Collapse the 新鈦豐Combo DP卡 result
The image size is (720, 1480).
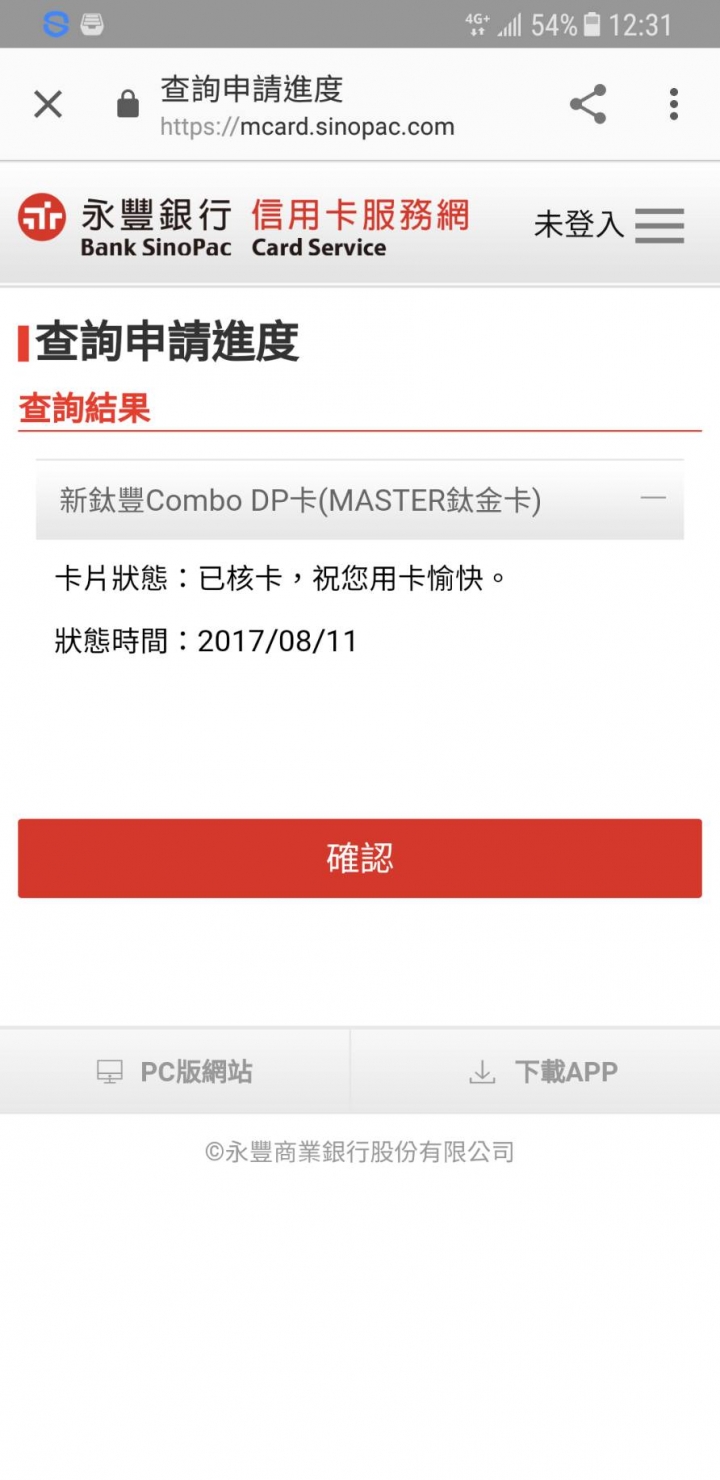click(x=360, y=500)
